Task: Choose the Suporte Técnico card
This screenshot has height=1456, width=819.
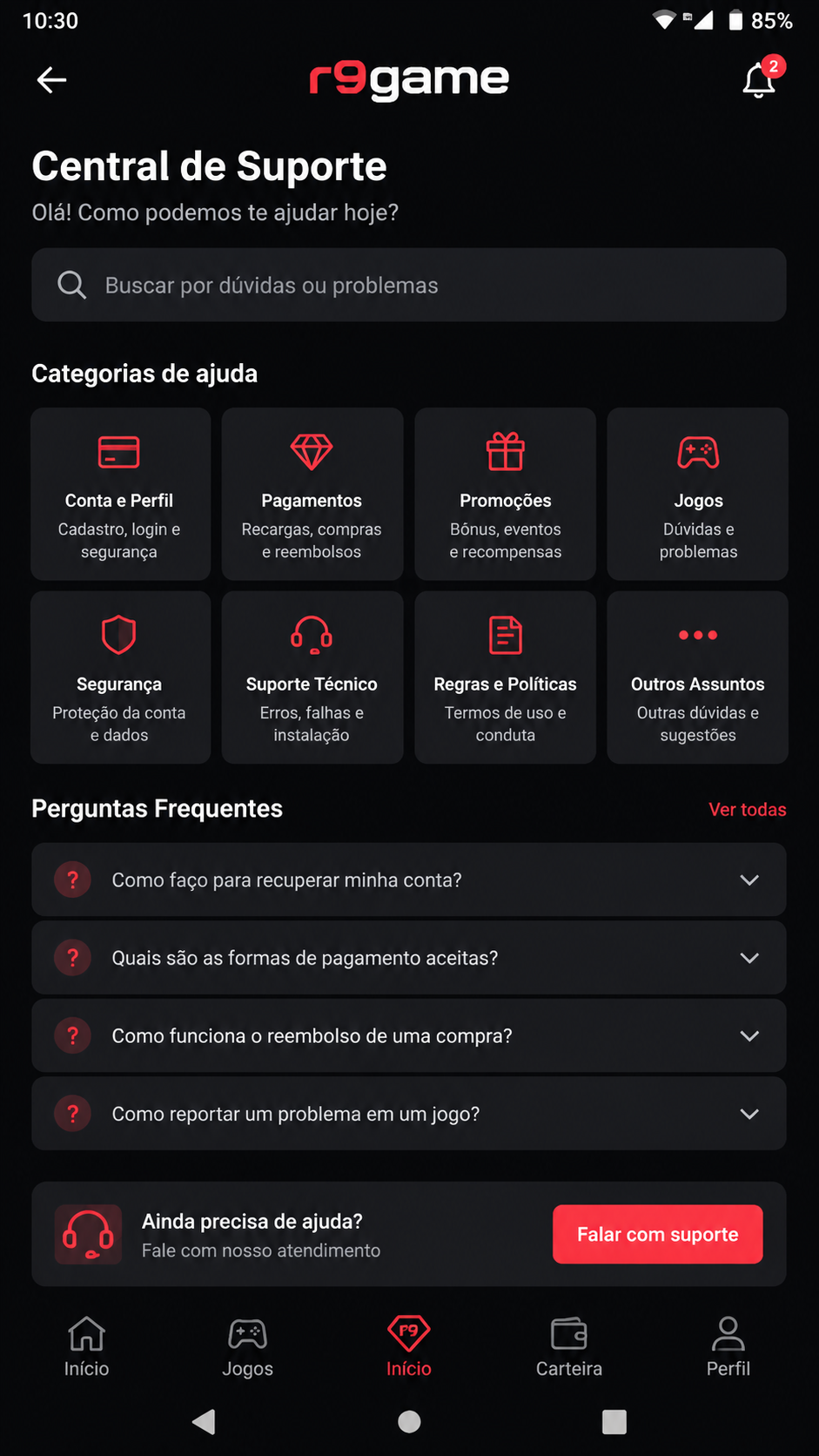Action: click(312, 677)
